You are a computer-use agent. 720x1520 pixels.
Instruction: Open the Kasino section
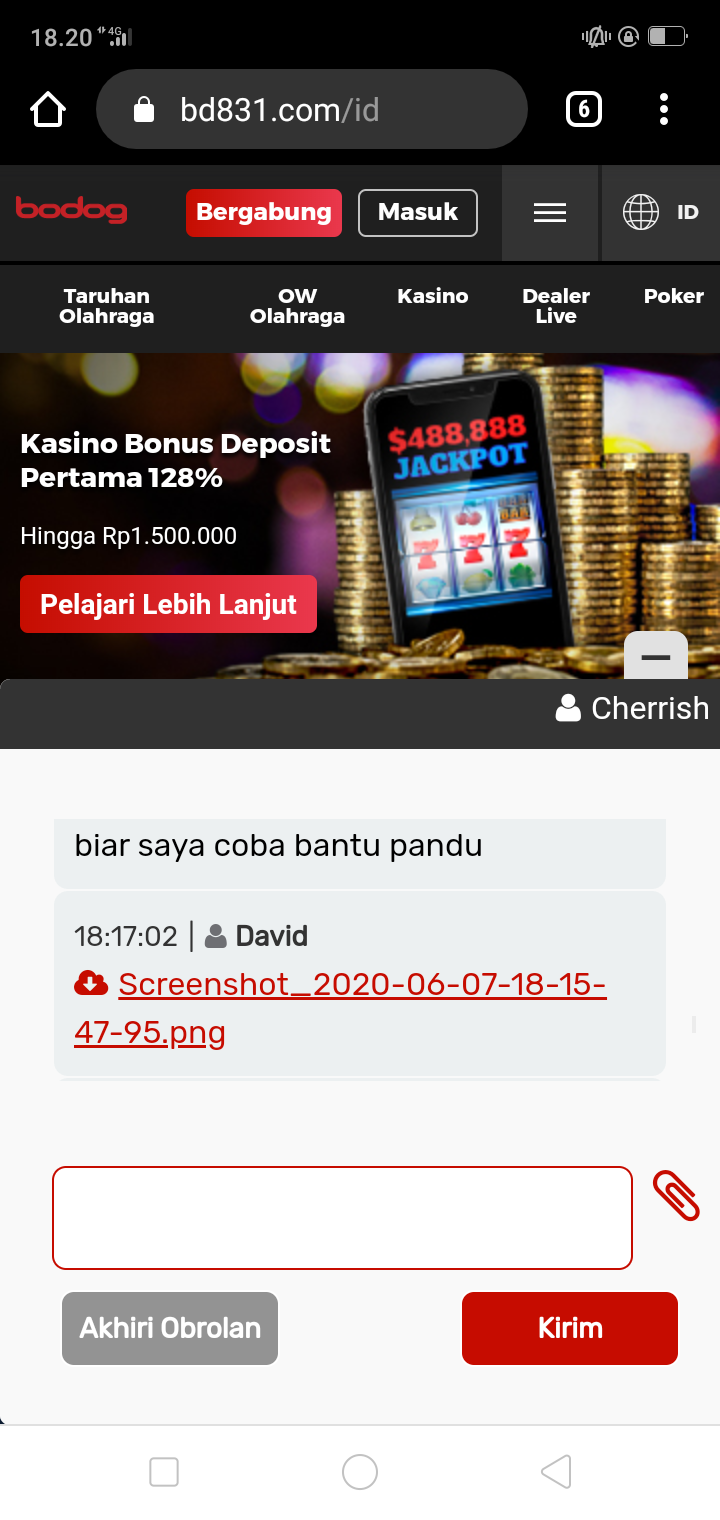click(432, 296)
